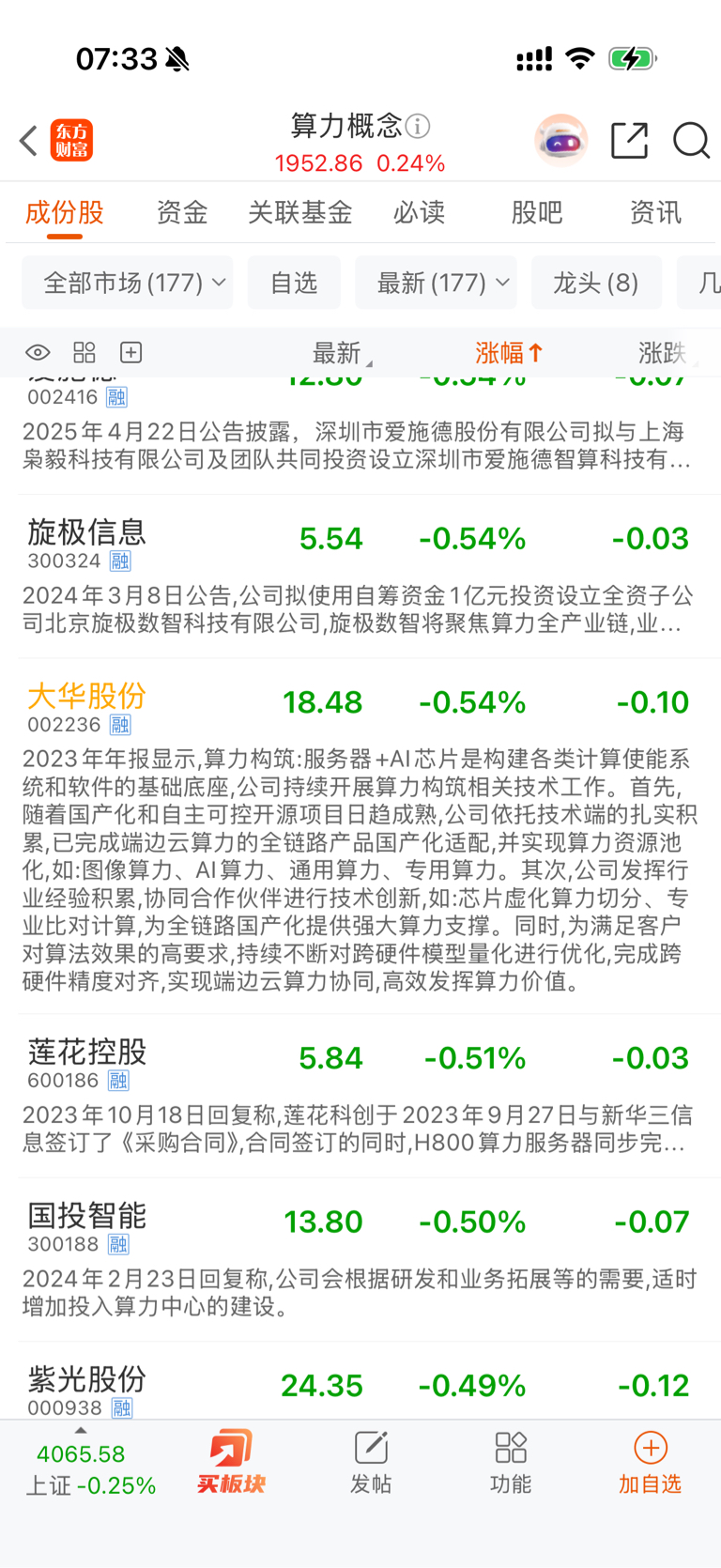This screenshot has height=1568, width=721.
Task: Add this sector via 加自选
Action: [x=650, y=1461]
